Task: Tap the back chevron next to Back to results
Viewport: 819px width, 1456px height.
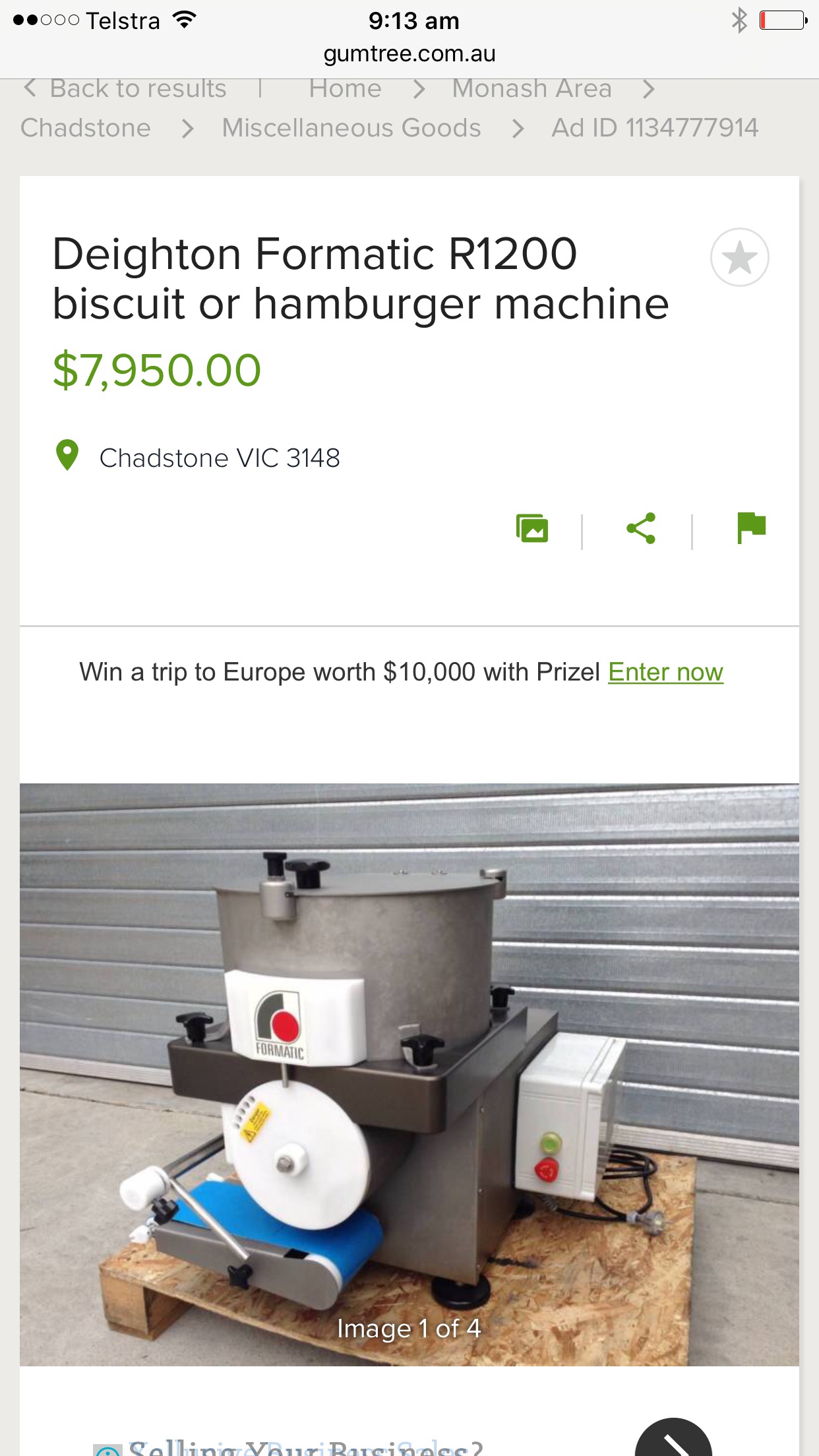Action: point(29,88)
